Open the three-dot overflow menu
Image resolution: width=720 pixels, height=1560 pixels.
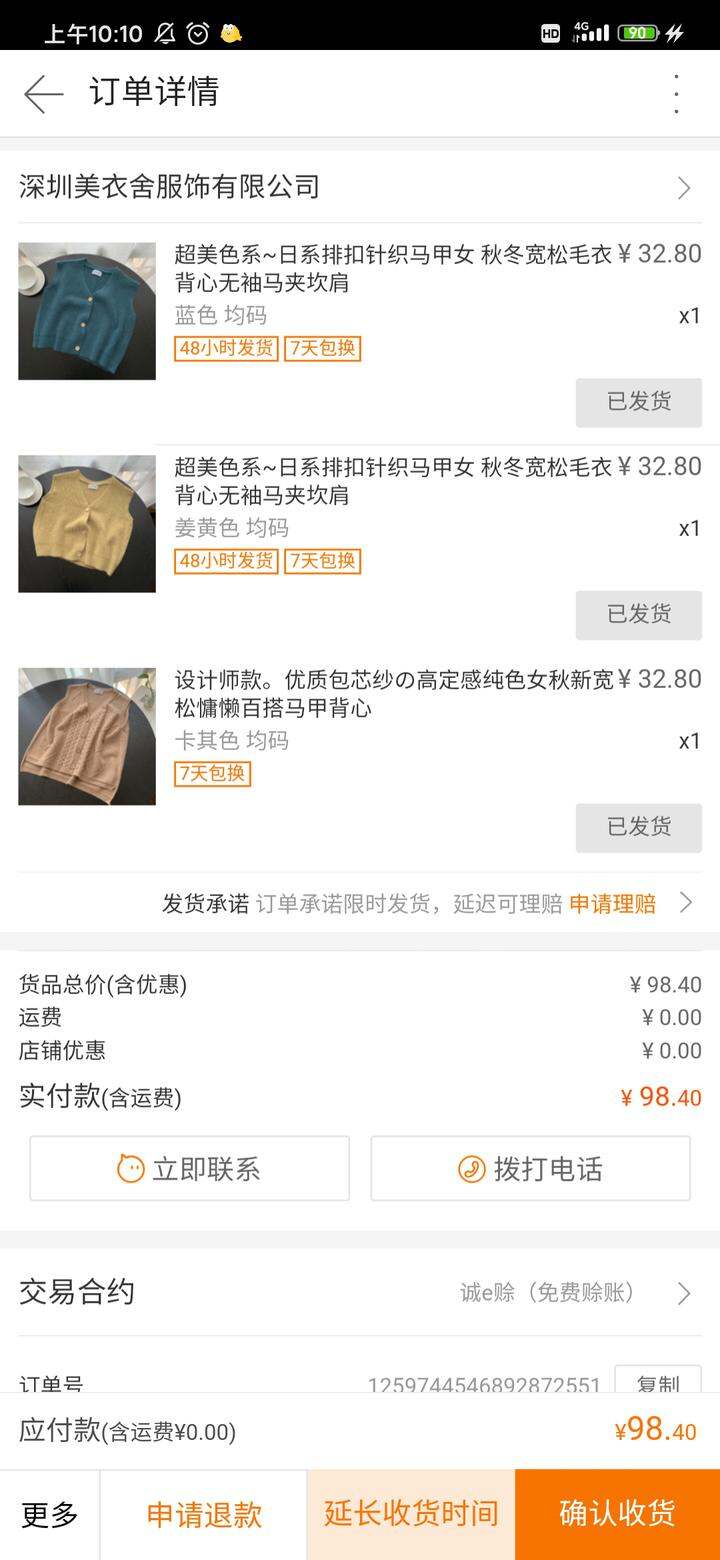(x=677, y=94)
